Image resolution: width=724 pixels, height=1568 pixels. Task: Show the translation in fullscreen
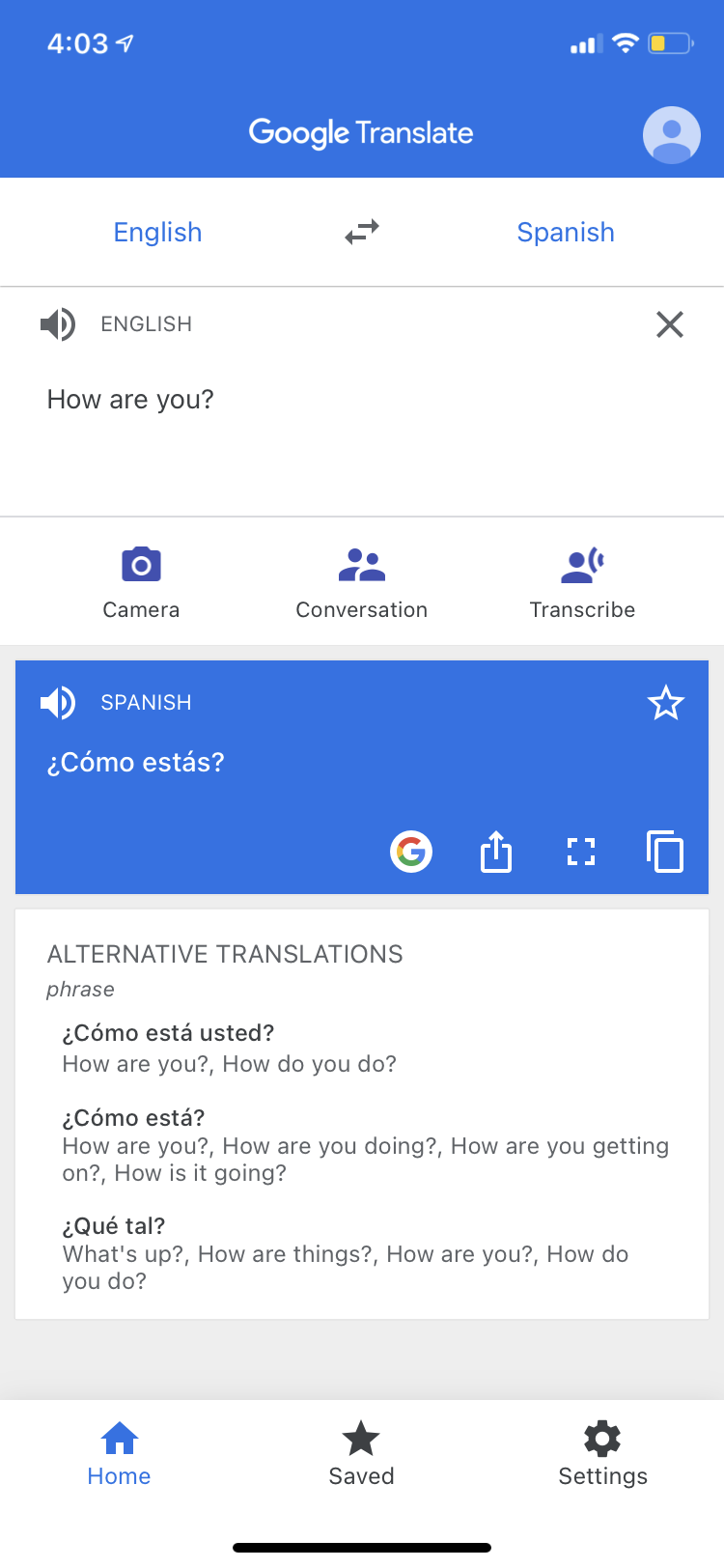[x=580, y=852]
